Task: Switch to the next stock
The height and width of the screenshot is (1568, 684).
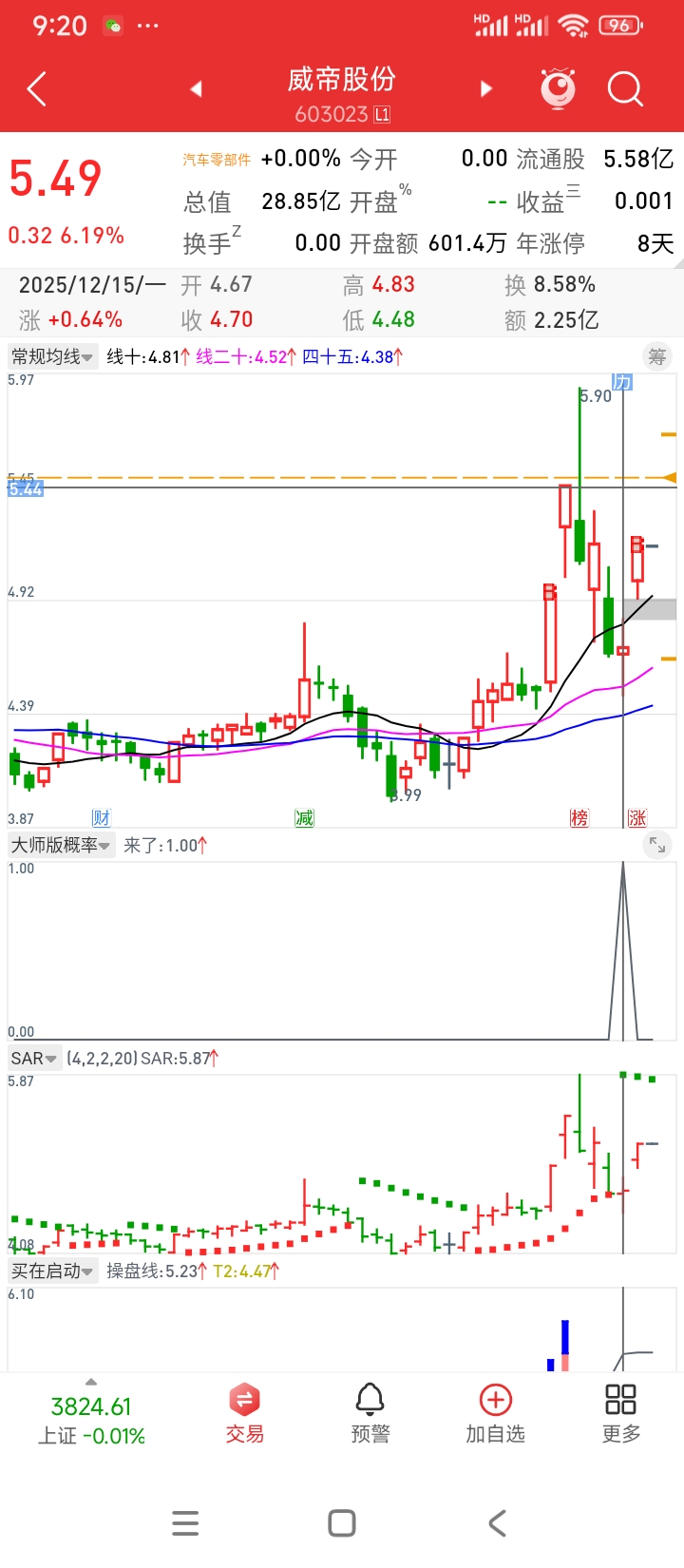Action: tap(486, 89)
